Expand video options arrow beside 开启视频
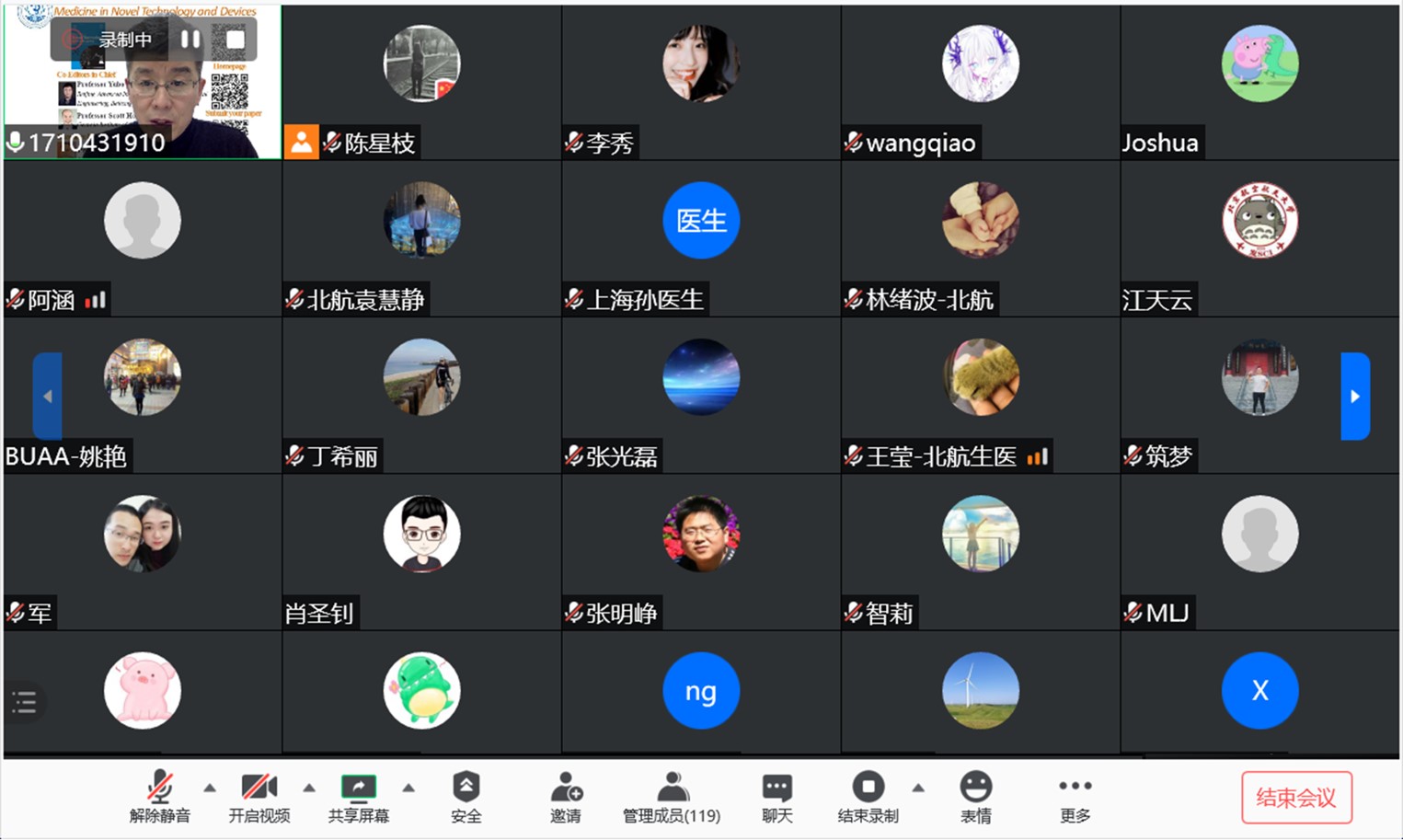 [309, 788]
